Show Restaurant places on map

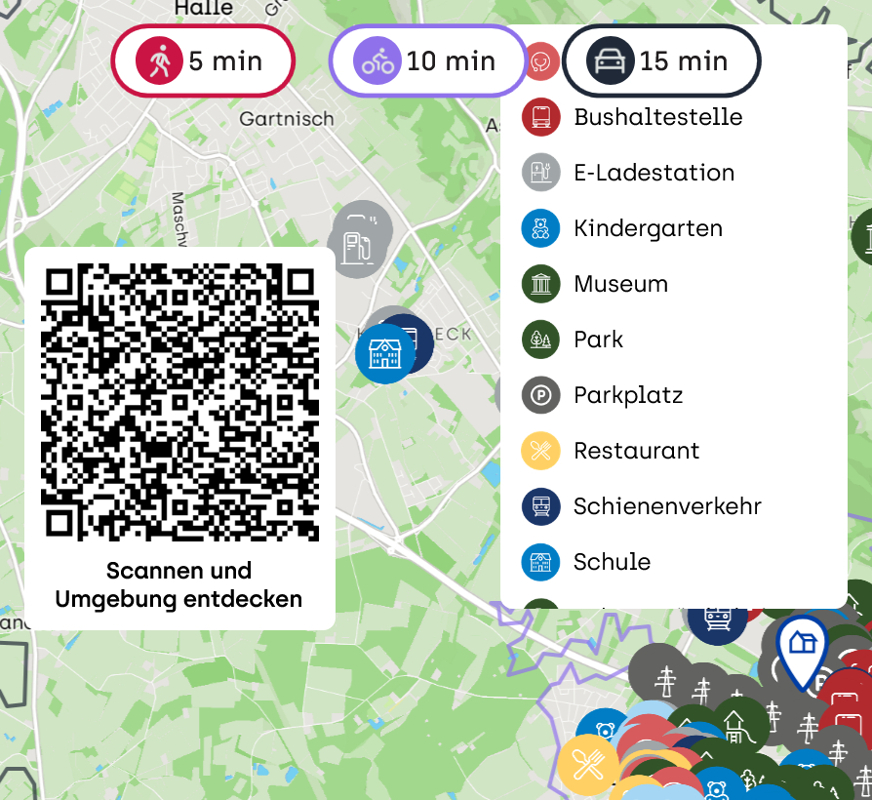point(636,451)
